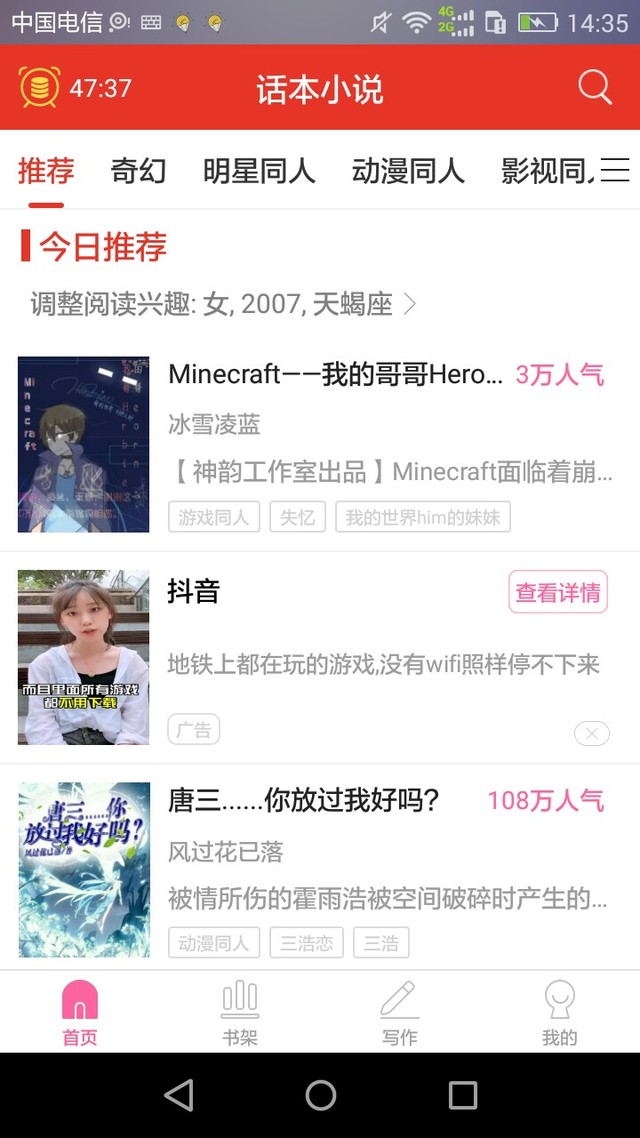
Task: Open the novel 唐三......你放过我好吗？
Action: click(304, 800)
